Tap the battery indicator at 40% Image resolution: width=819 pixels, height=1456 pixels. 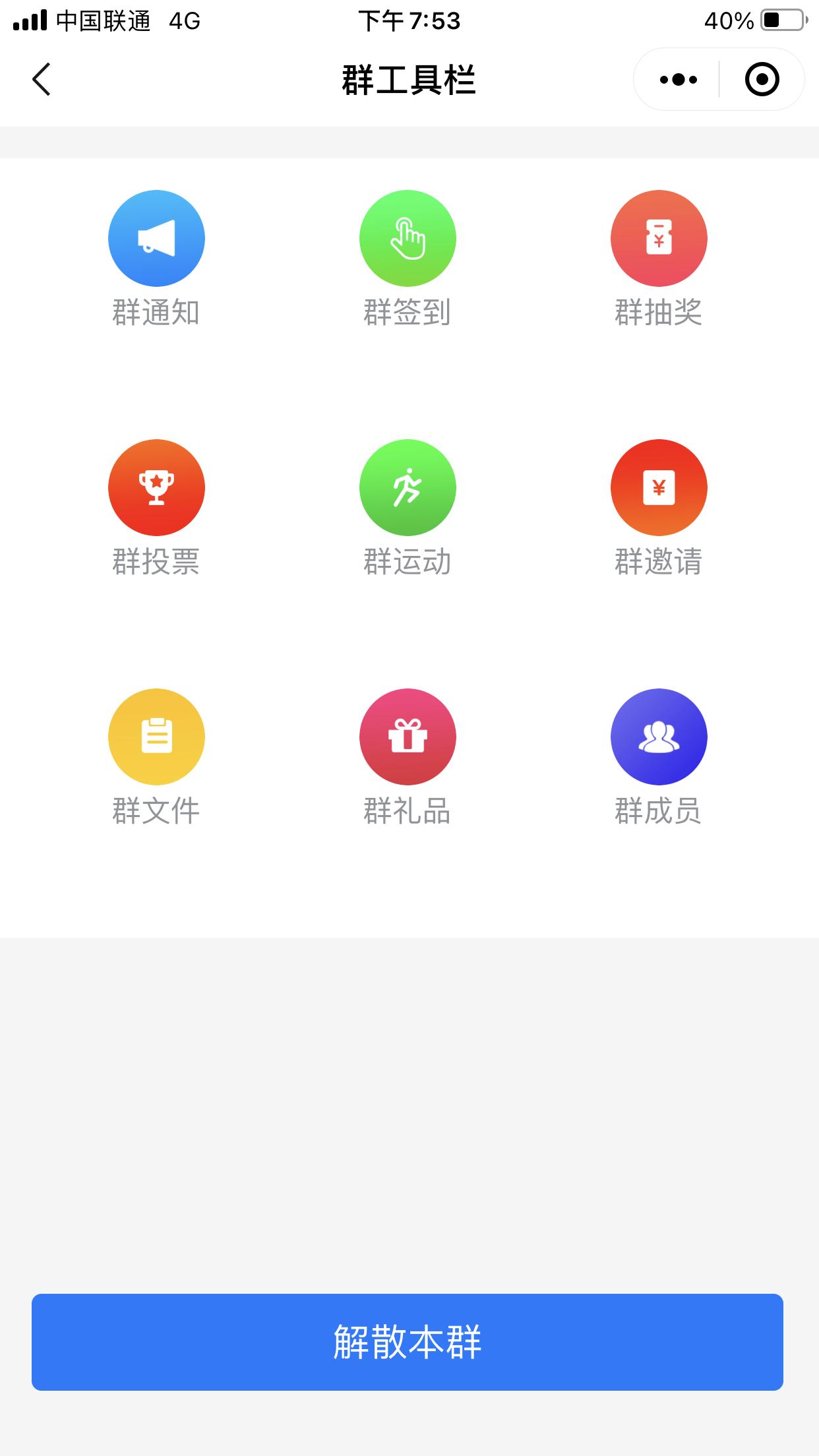pyautogui.click(x=778, y=21)
